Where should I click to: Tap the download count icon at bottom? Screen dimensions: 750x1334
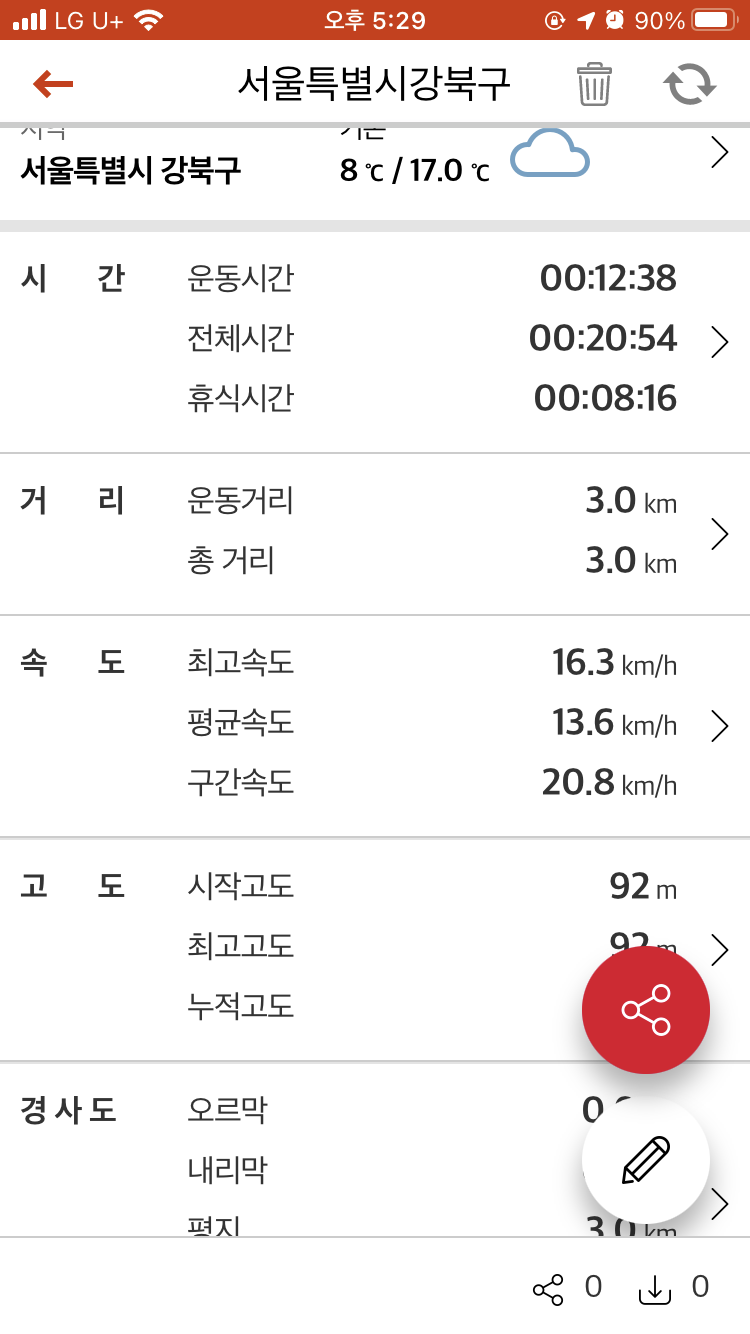[x=654, y=1288]
